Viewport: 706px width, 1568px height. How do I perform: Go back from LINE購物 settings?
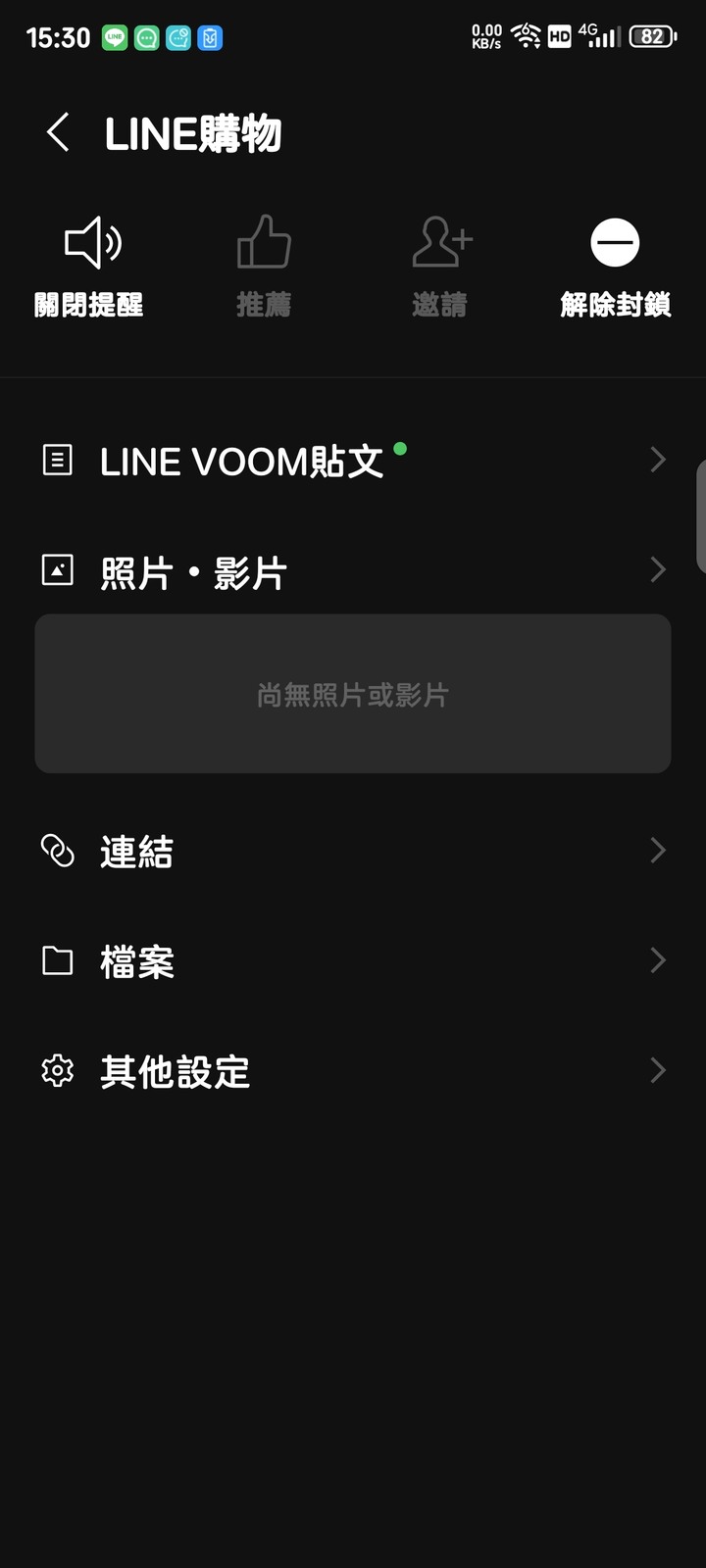point(58,132)
